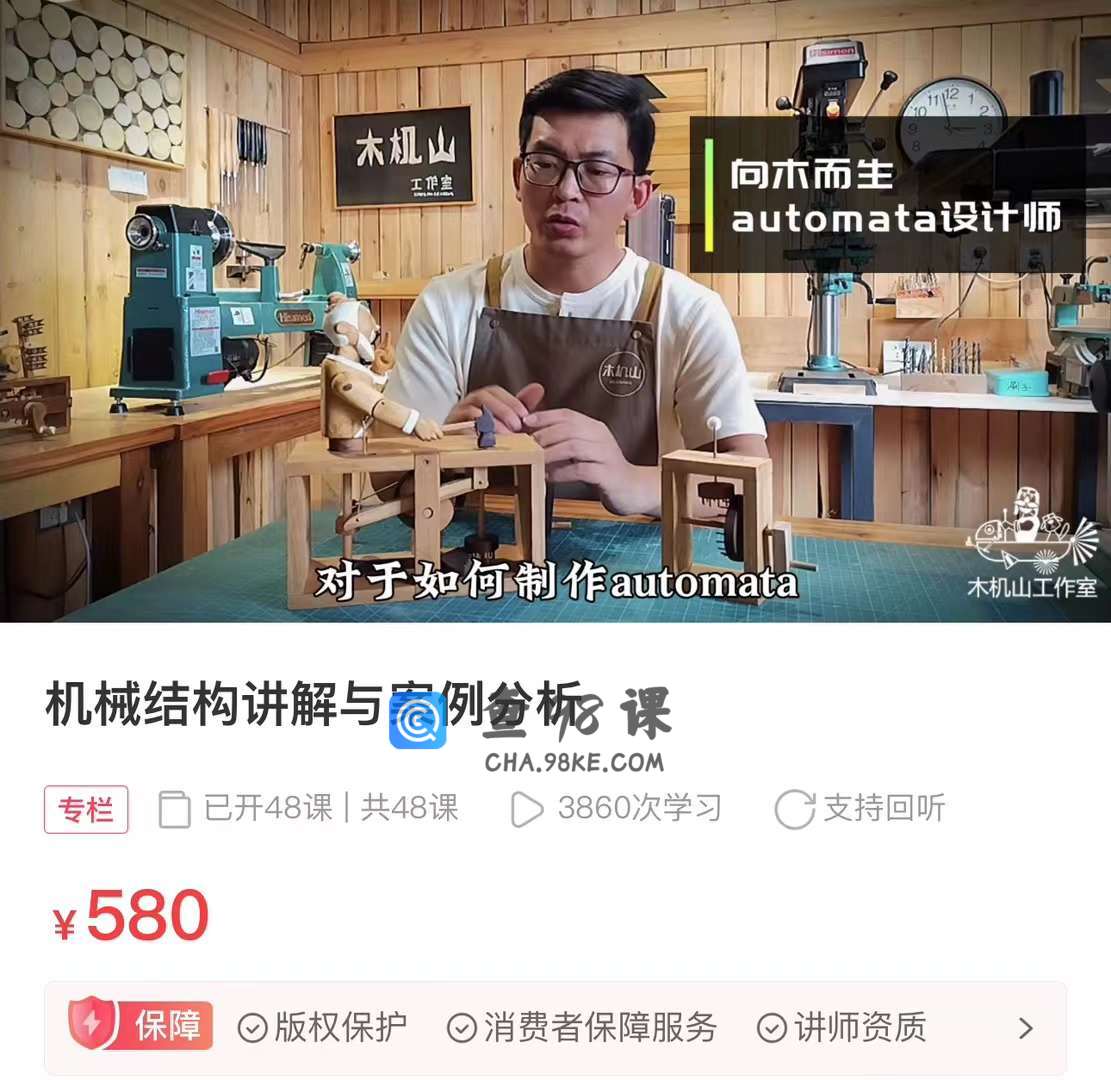Expand the 保障 guarantee details row
The image size is (1111, 1080).
point(1025,1028)
